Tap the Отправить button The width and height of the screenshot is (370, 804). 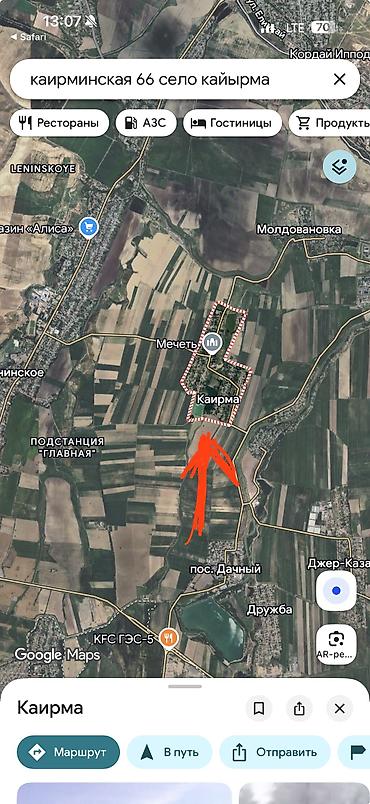click(x=275, y=752)
